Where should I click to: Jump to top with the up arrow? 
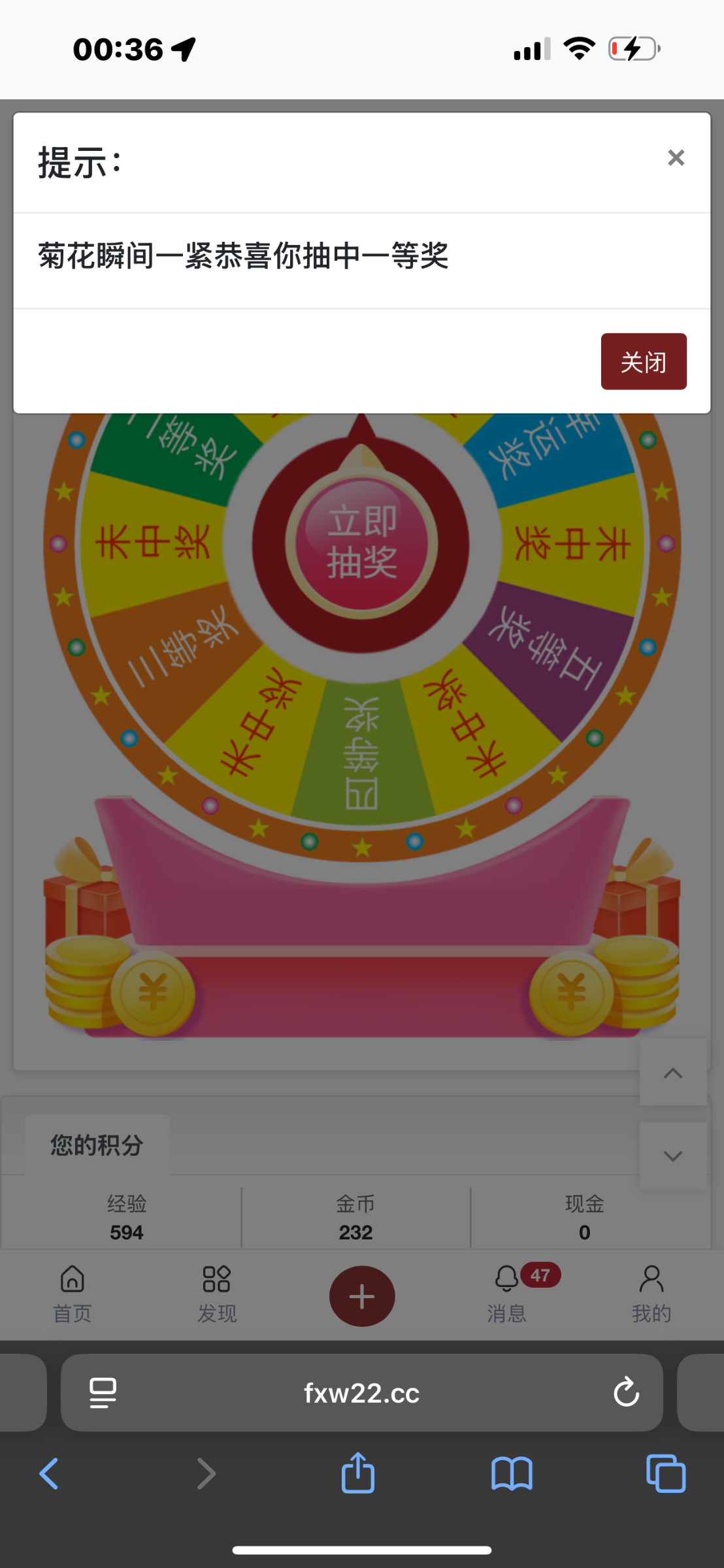click(672, 1073)
